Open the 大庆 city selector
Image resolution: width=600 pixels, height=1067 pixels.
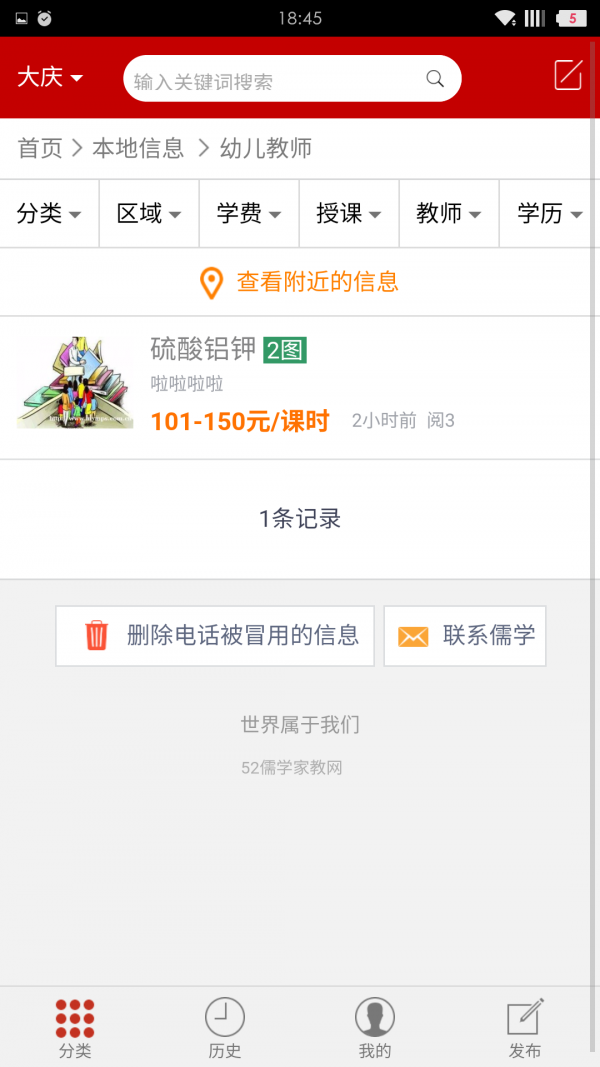click(50, 77)
